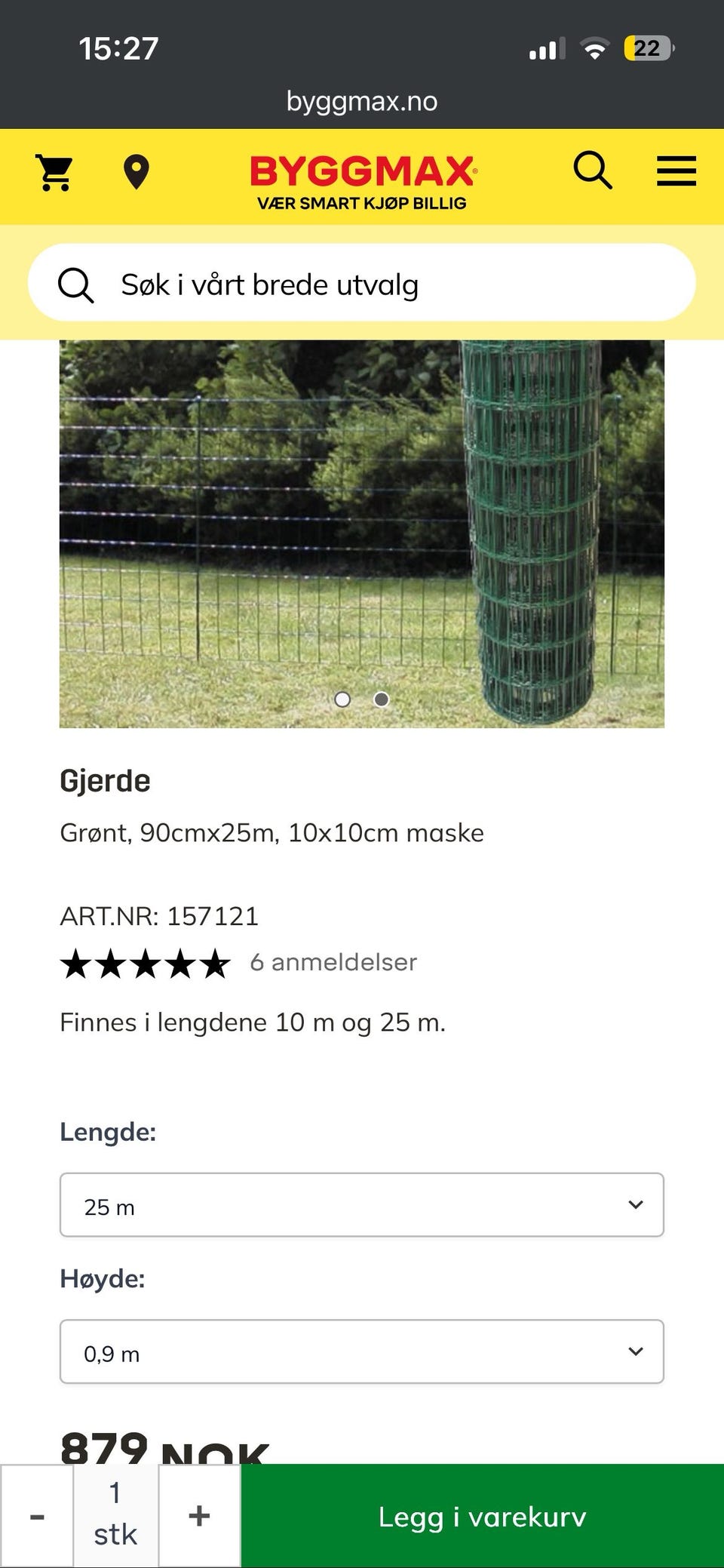Open the Høyde dropdown showing 0,9 m
Image resolution: width=724 pixels, height=1568 pixels.
[362, 1351]
